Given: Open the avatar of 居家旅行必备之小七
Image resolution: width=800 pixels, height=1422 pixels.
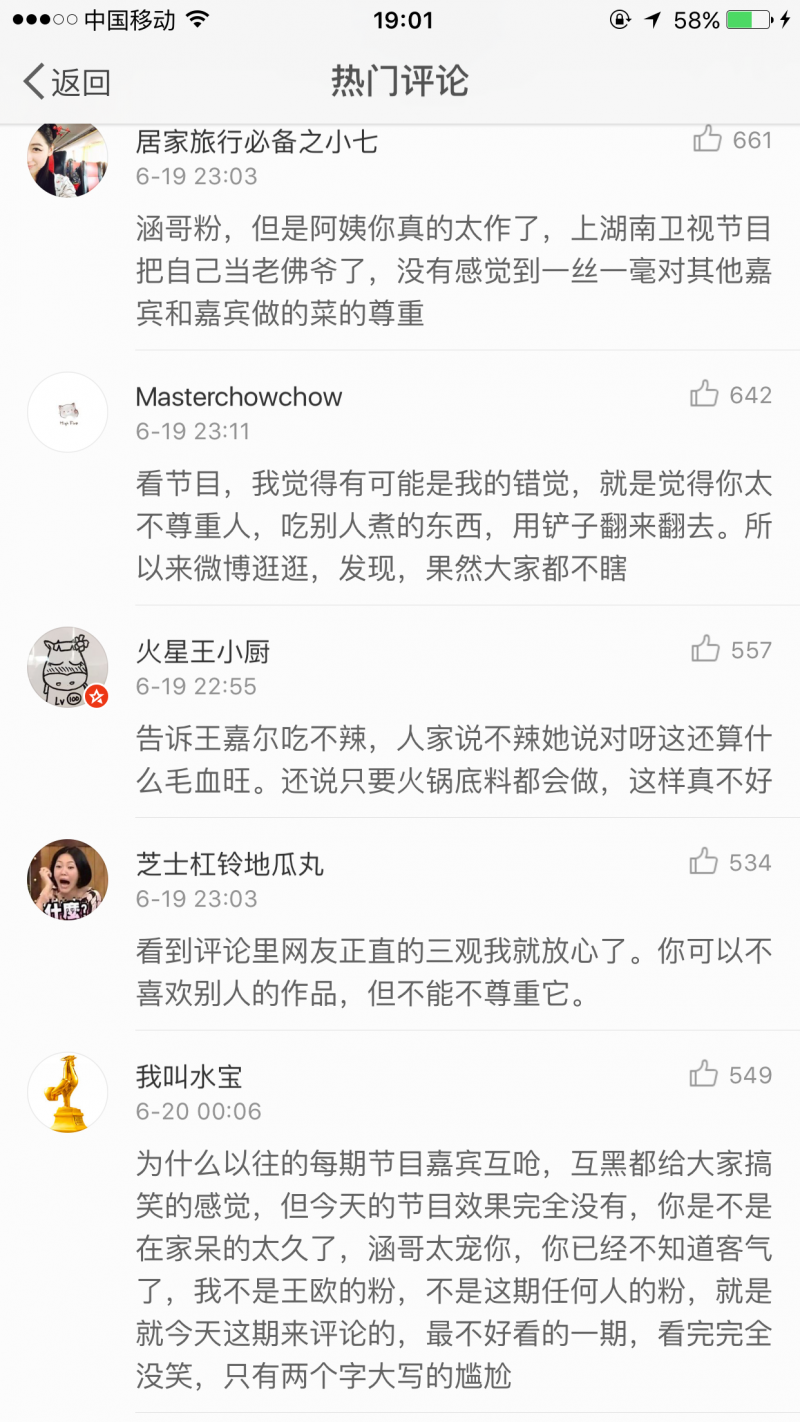Looking at the screenshot, I should (x=67, y=158).
